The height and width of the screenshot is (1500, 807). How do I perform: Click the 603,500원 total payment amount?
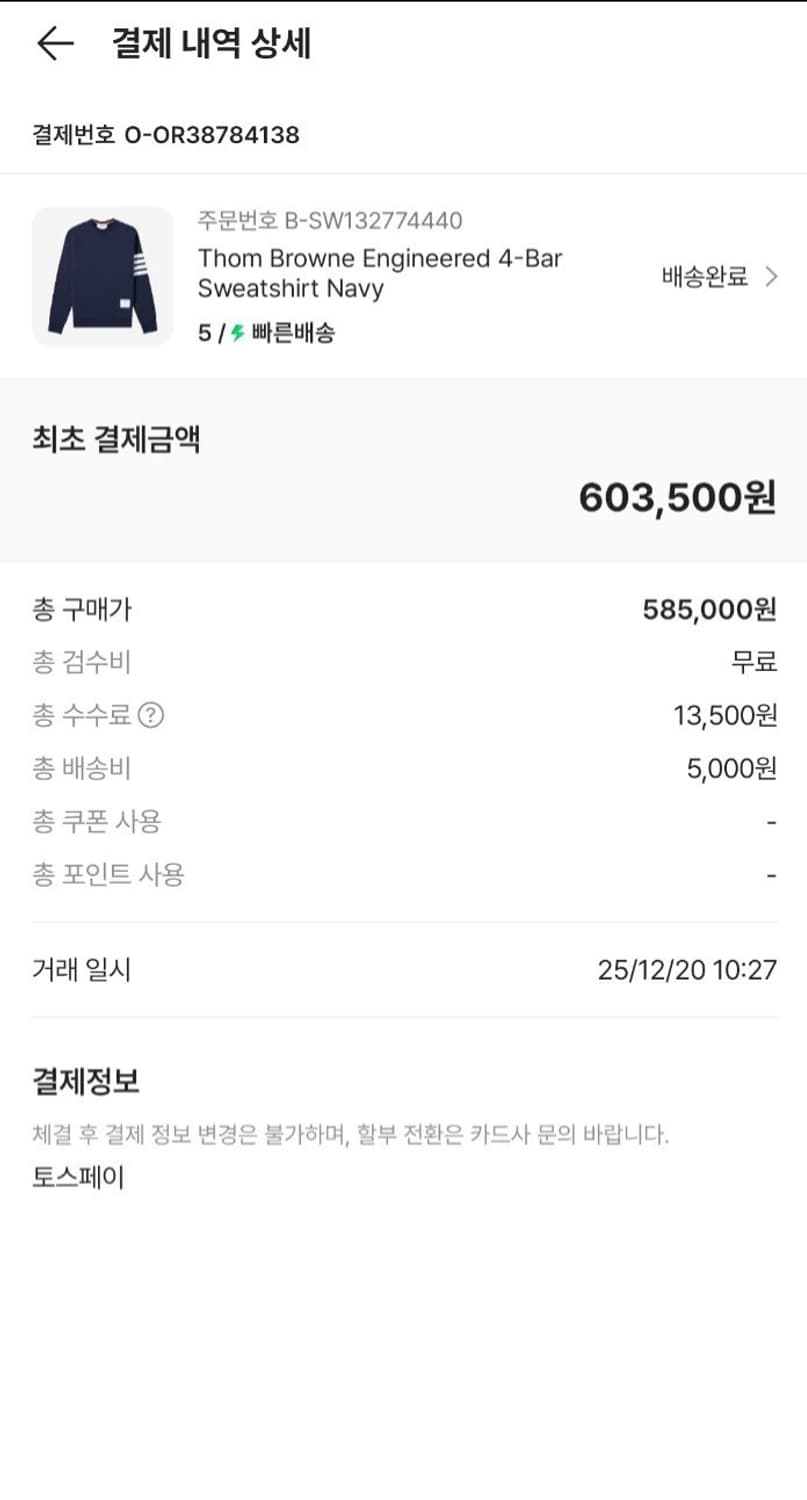coord(676,494)
